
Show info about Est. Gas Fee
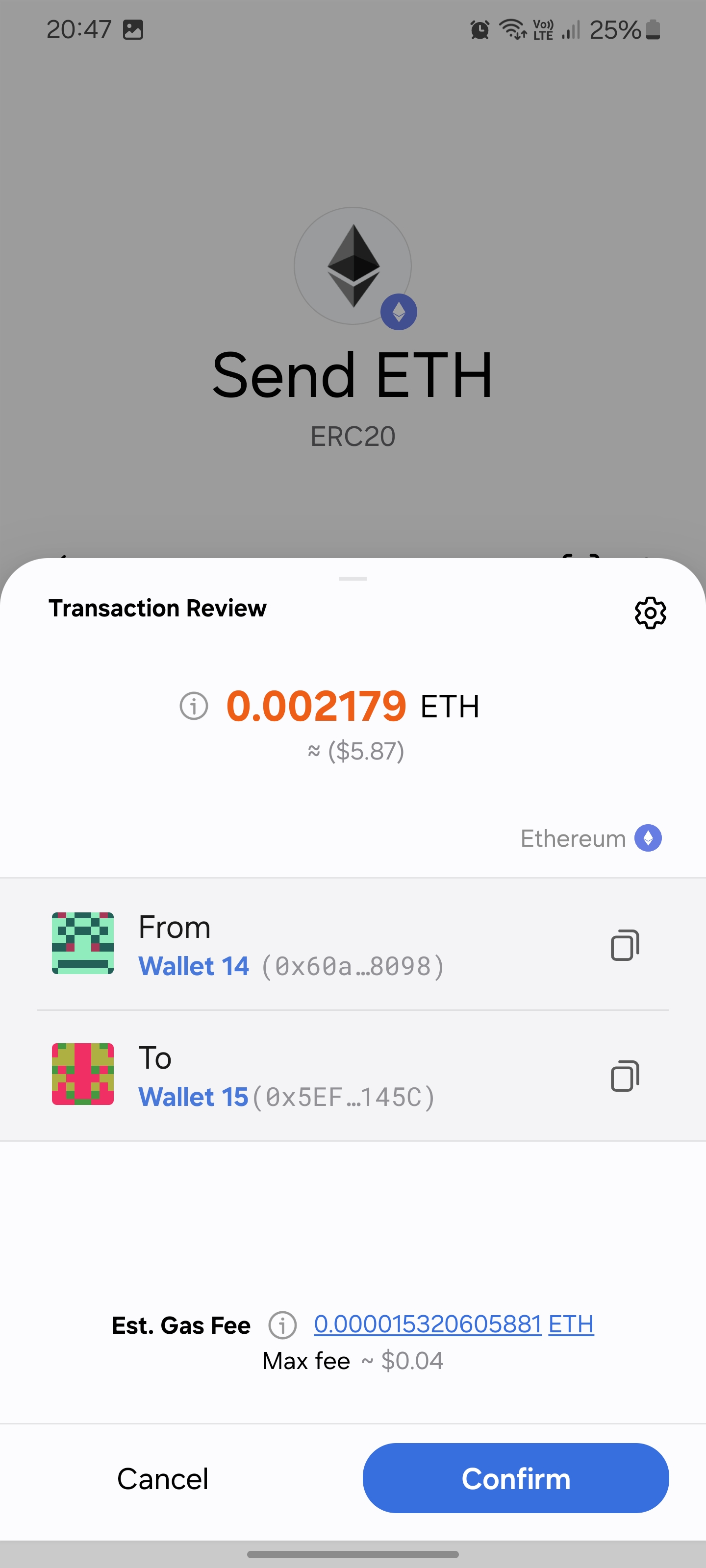pos(282,1325)
